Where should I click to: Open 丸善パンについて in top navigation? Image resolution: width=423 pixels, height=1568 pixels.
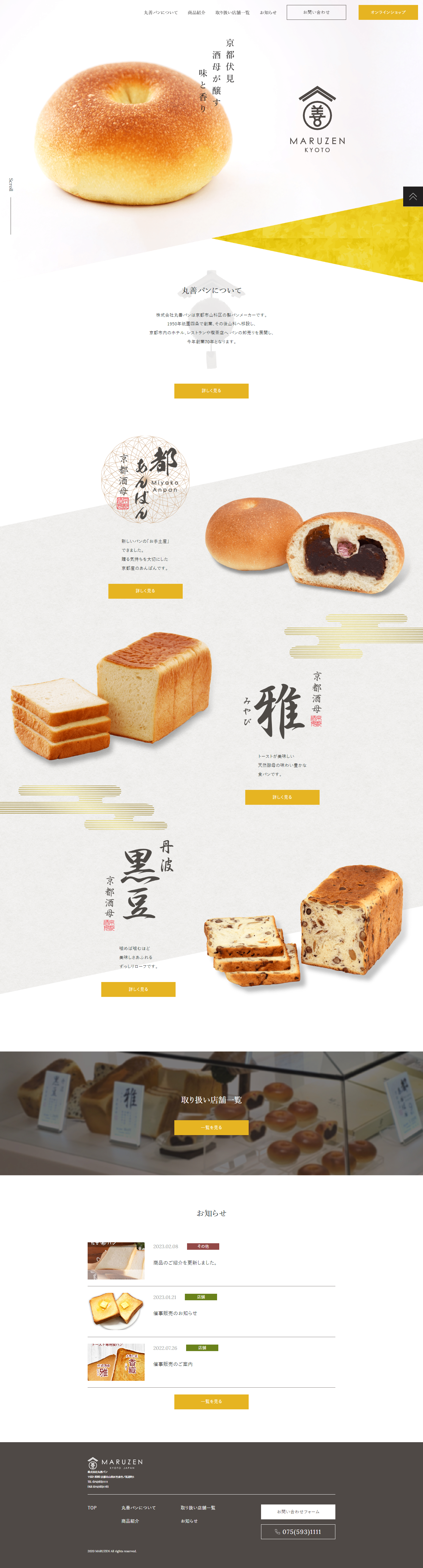[x=161, y=12]
